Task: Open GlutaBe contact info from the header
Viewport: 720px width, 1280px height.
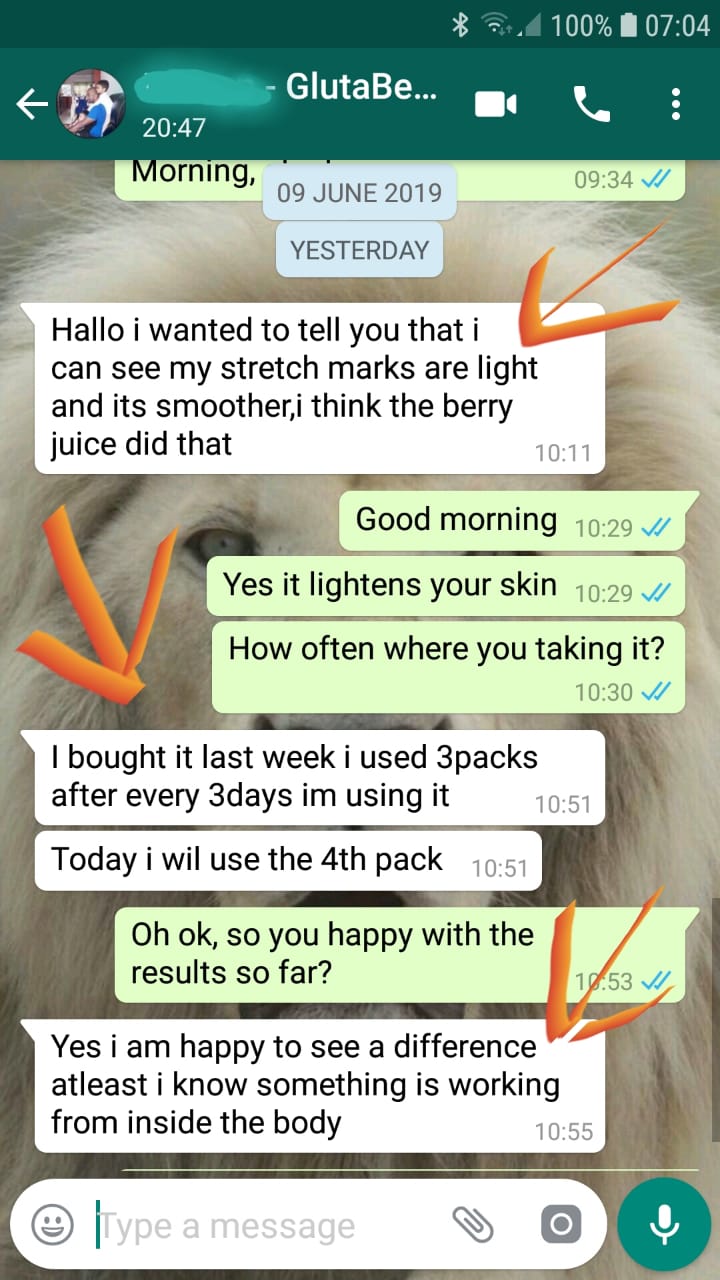Action: 290,102
